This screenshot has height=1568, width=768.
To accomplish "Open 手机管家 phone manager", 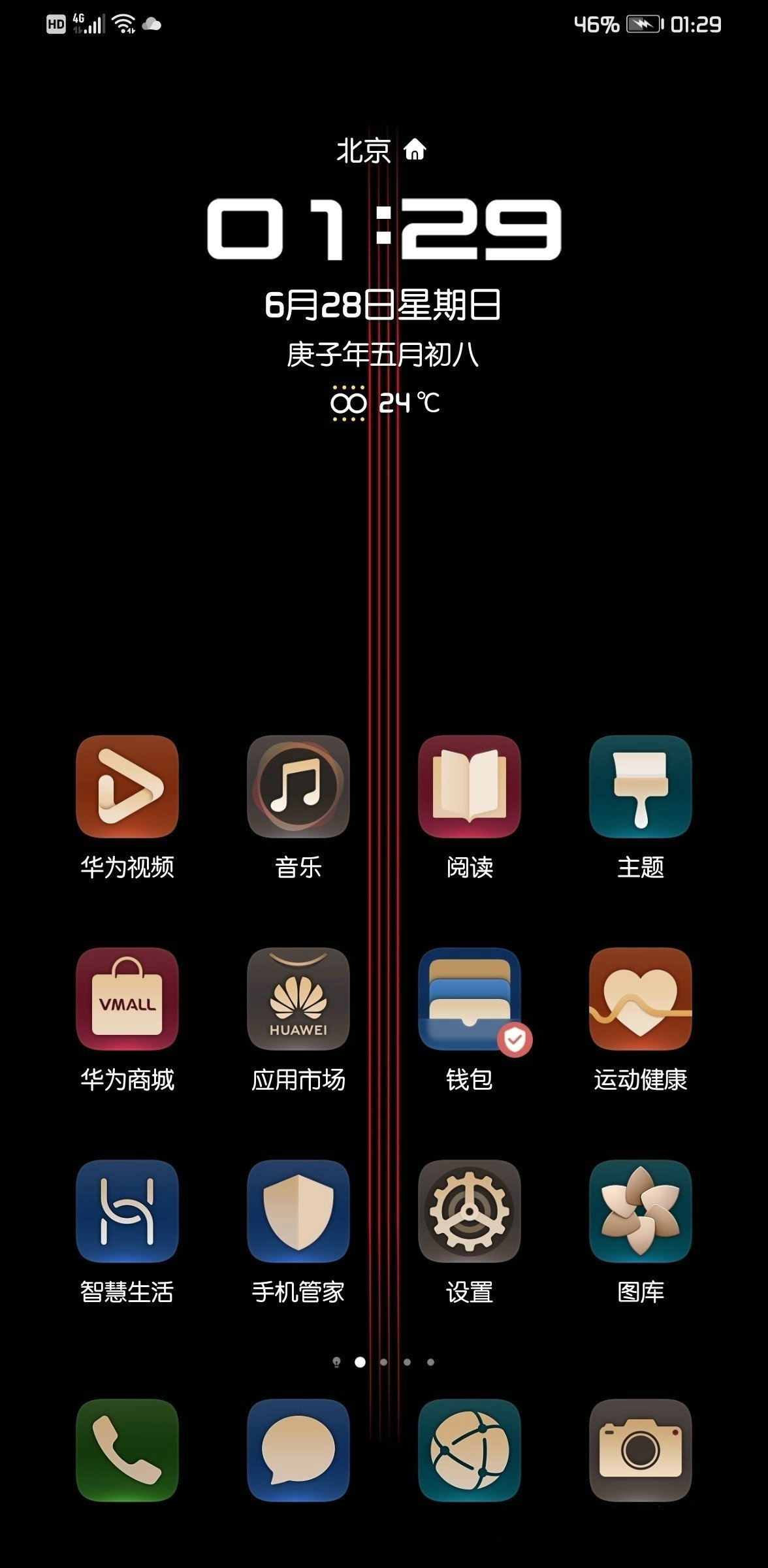I will pyautogui.click(x=298, y=1211).
